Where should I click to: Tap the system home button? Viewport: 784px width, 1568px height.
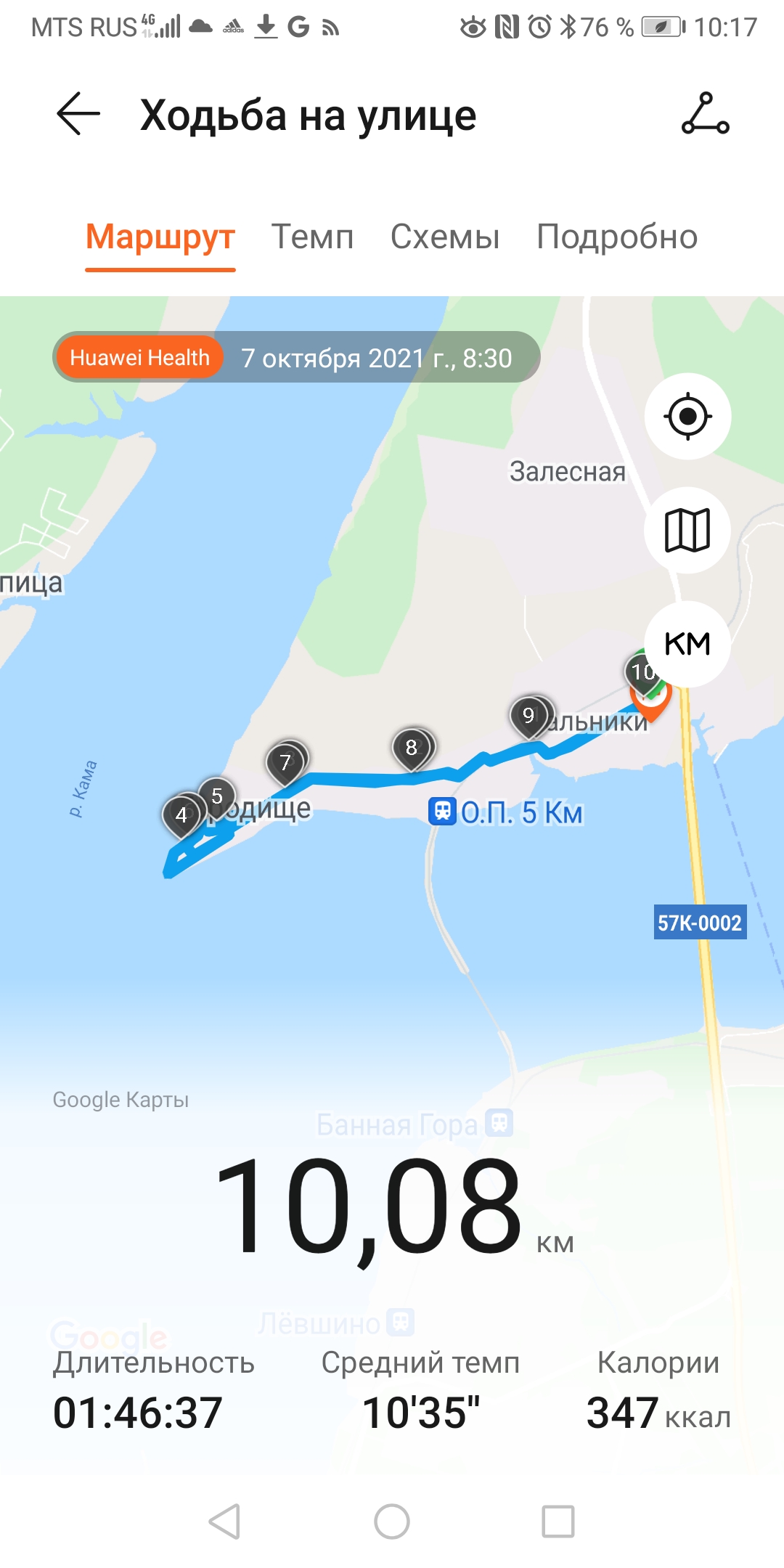click(x=392, y=1522)
